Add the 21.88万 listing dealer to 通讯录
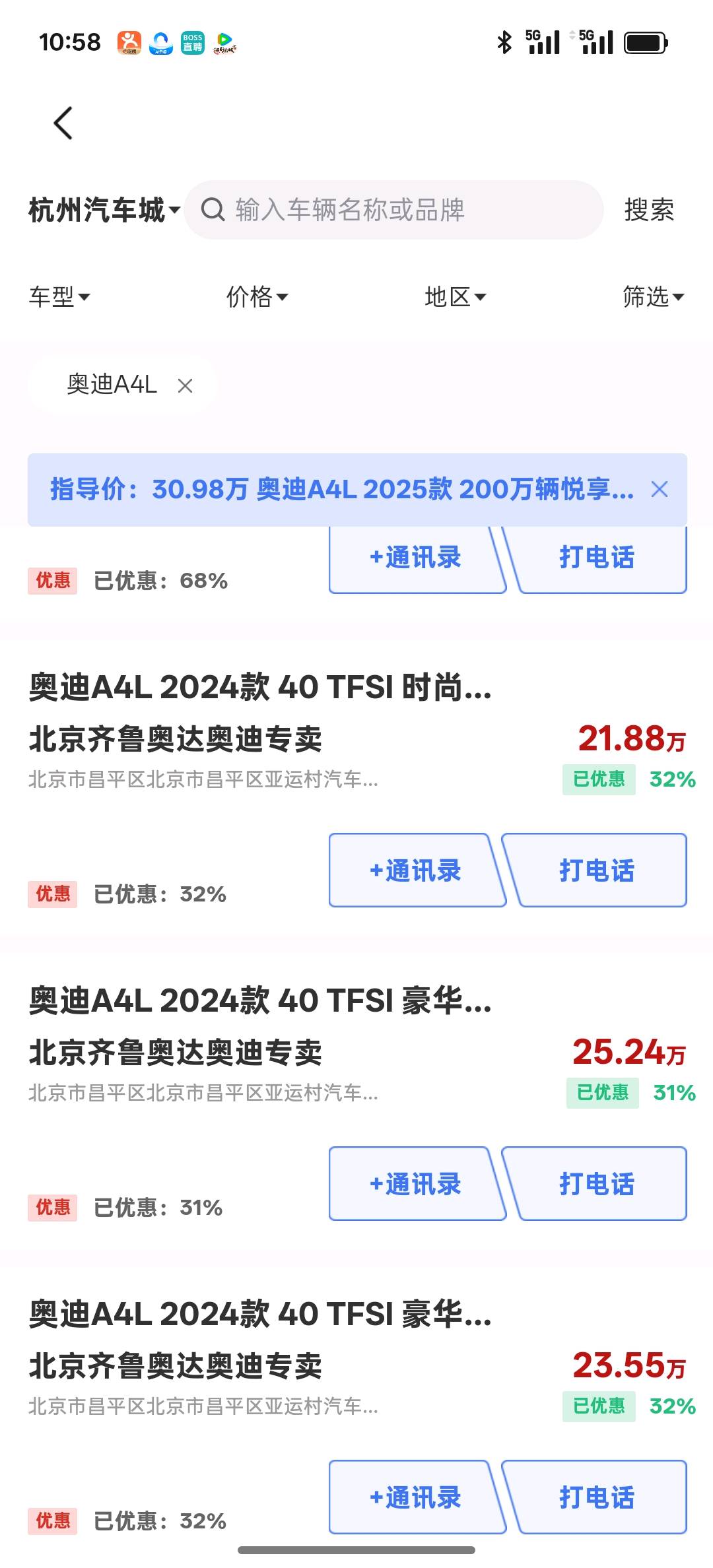The image size is (713, 1568). 417,870
